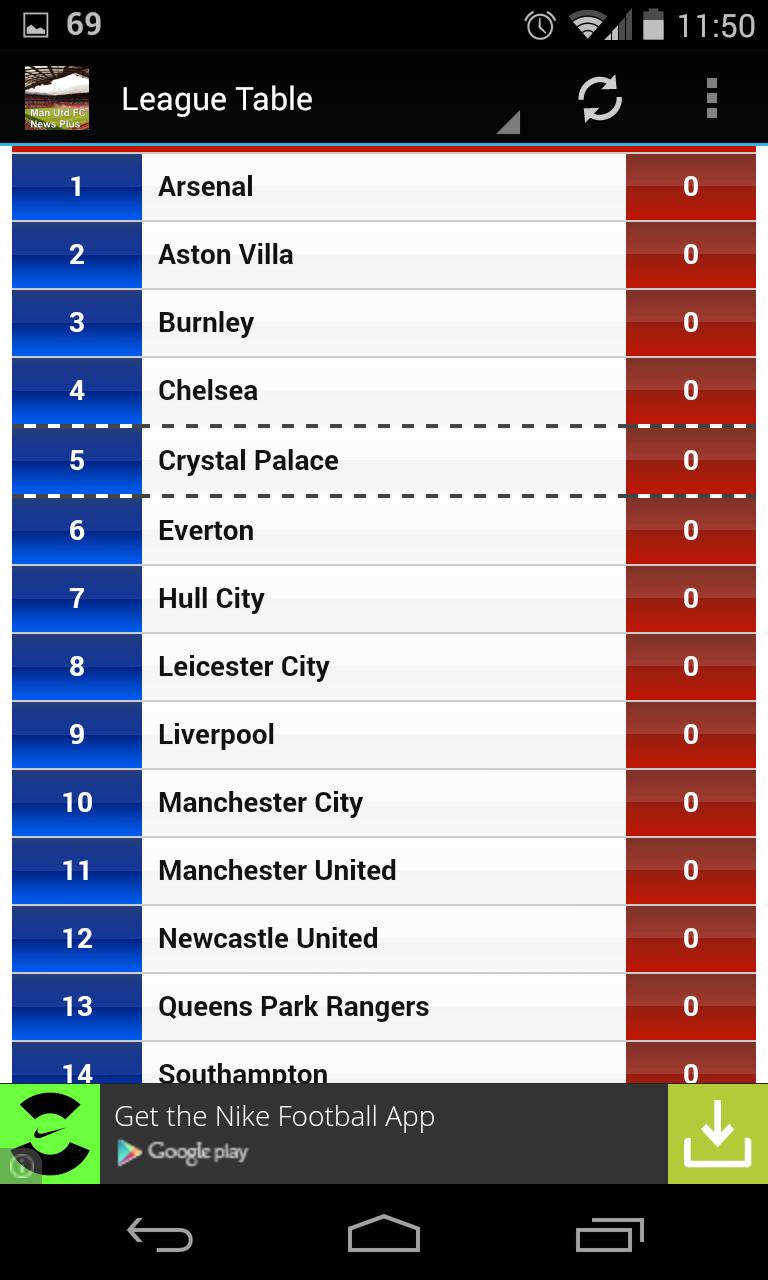
Task: Select the League Table title in the action bar
Action: coord(216,99)
